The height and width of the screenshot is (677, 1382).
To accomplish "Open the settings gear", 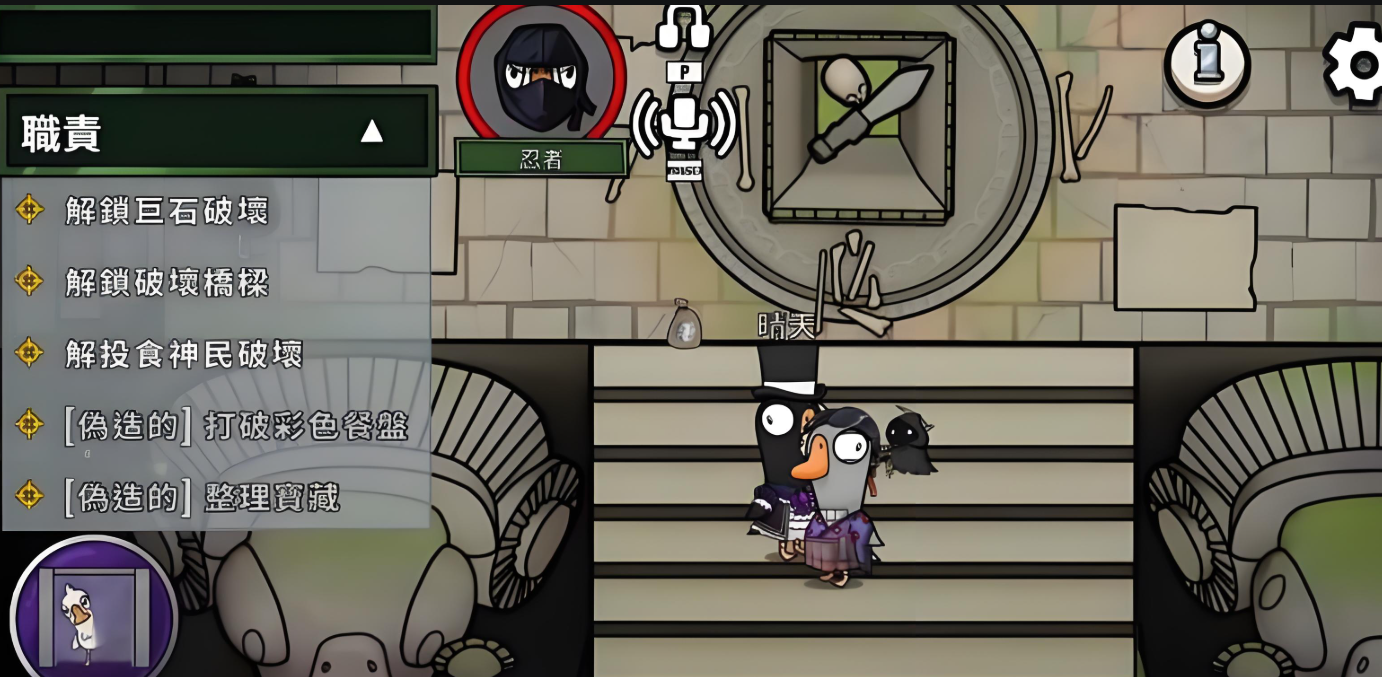I will (x=1357, y=64).
